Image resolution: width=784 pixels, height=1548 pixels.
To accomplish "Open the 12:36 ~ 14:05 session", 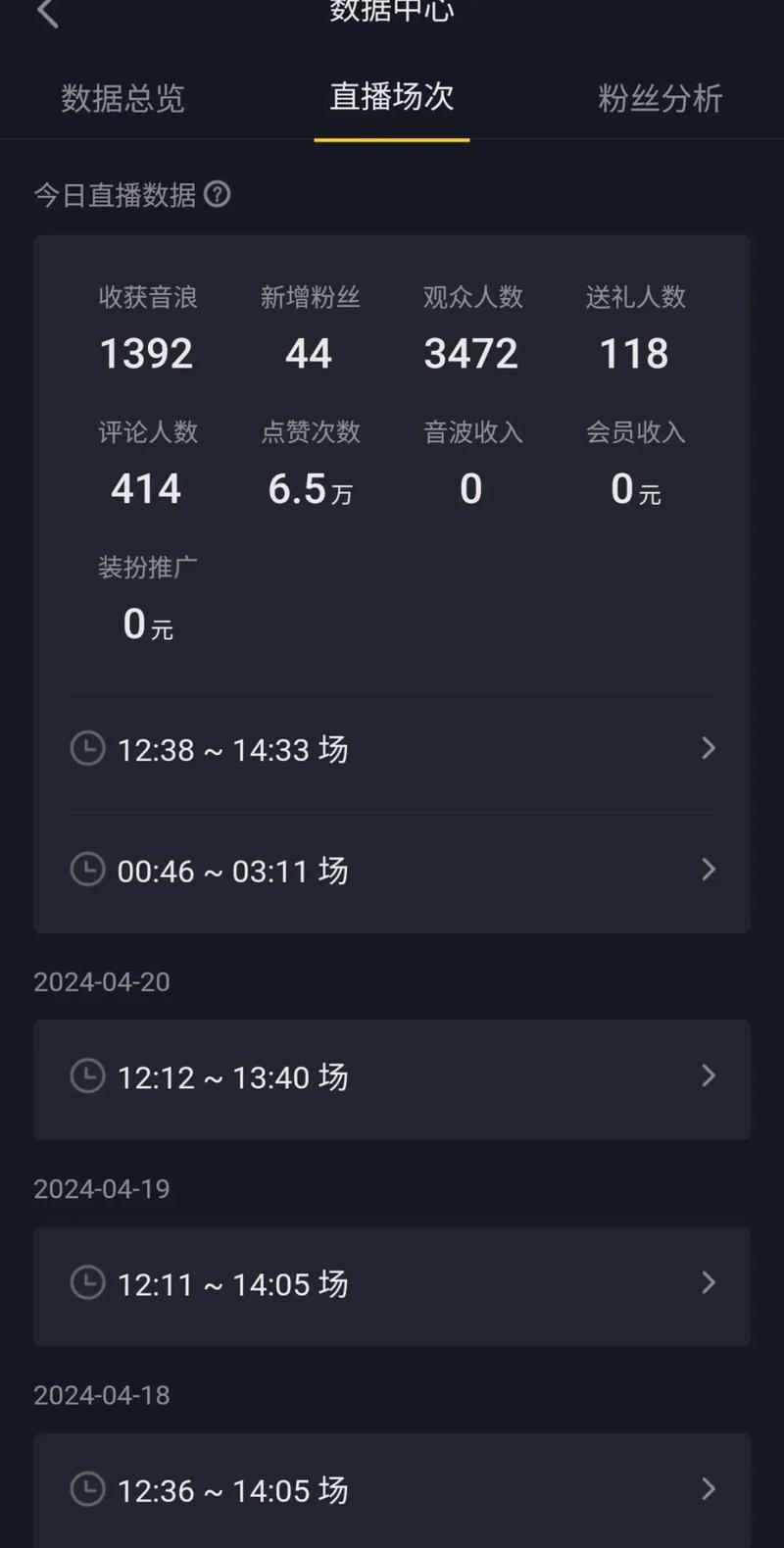I will tap(392, 1490).
